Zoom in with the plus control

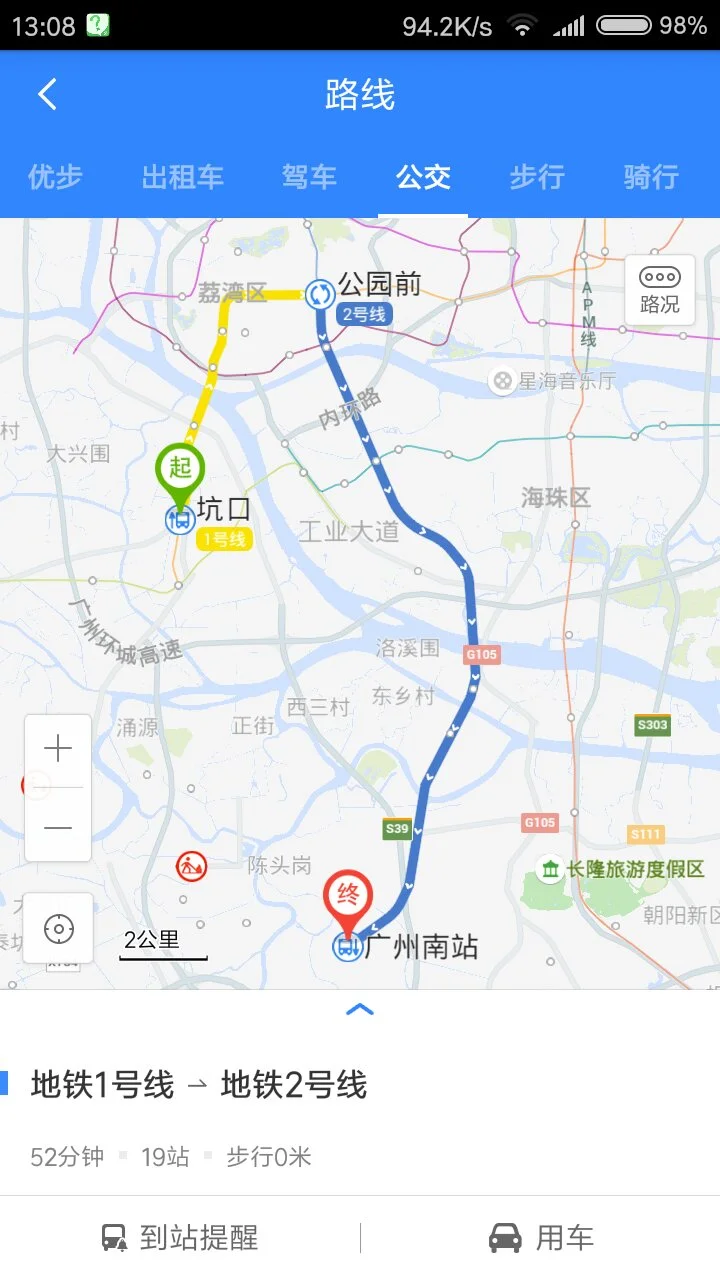tap(58, 747)
